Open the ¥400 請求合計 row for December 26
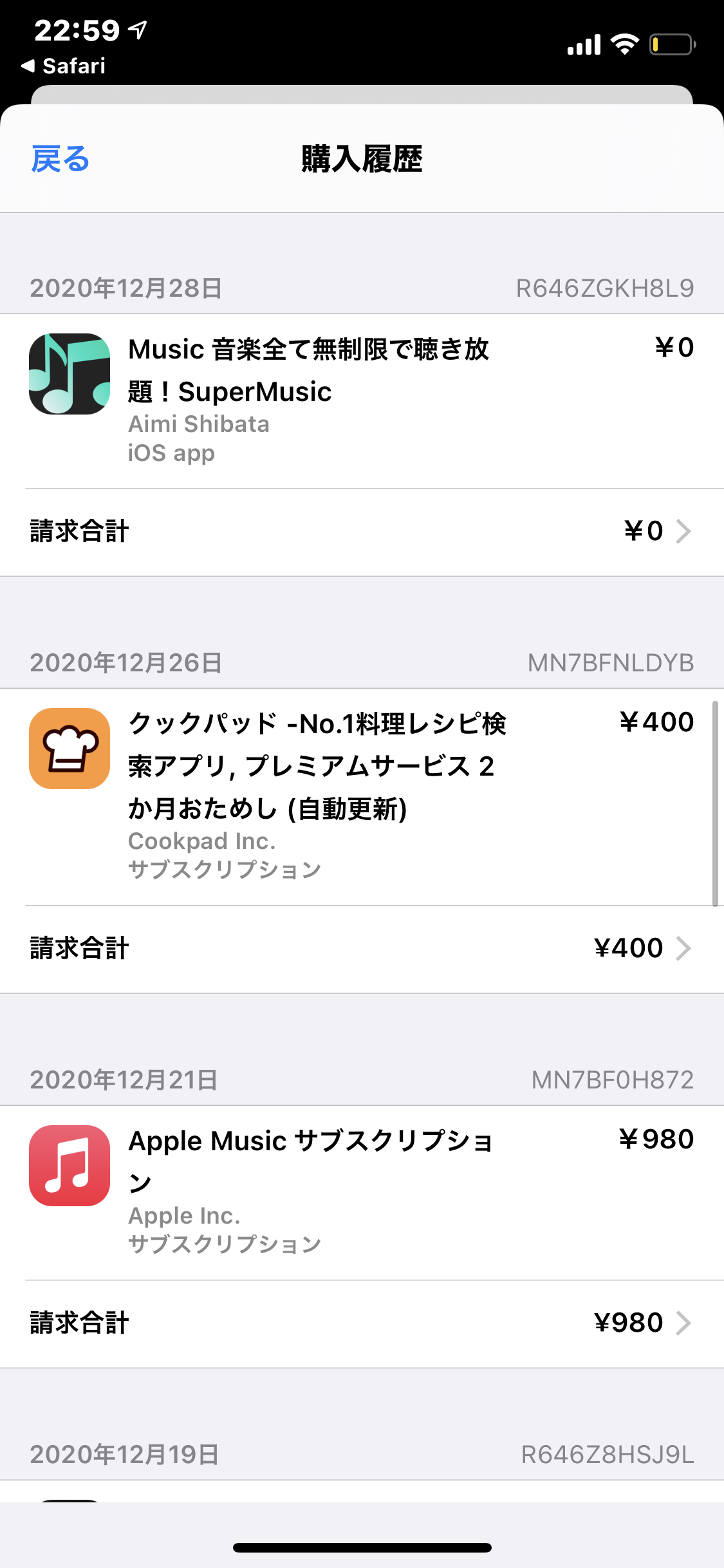This screenshot has width=724, height=1568. click(x=362, y=949)
